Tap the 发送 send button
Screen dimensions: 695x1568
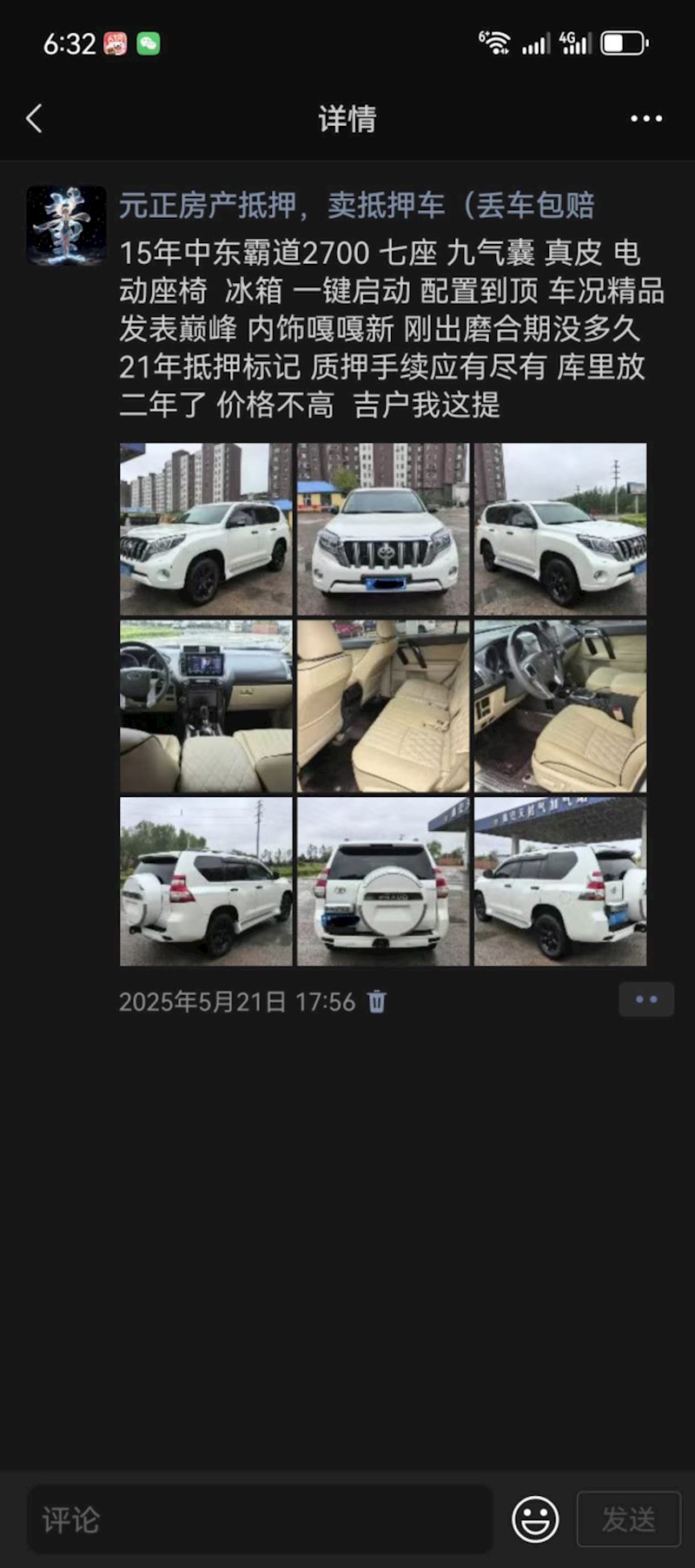pos(629,1519)
